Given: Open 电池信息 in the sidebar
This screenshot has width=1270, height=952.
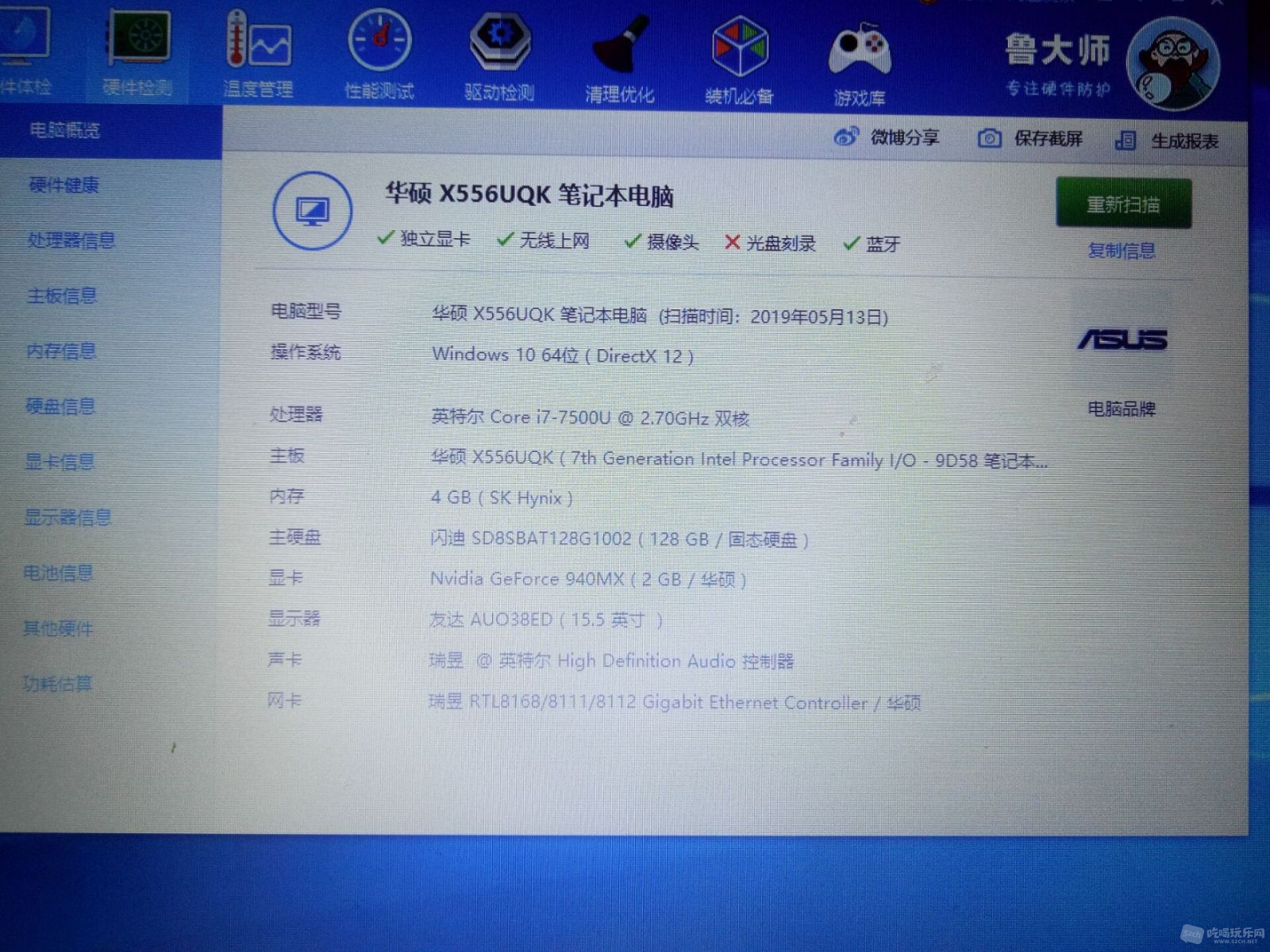Looking at the screenshot, I should coord(58,573).
